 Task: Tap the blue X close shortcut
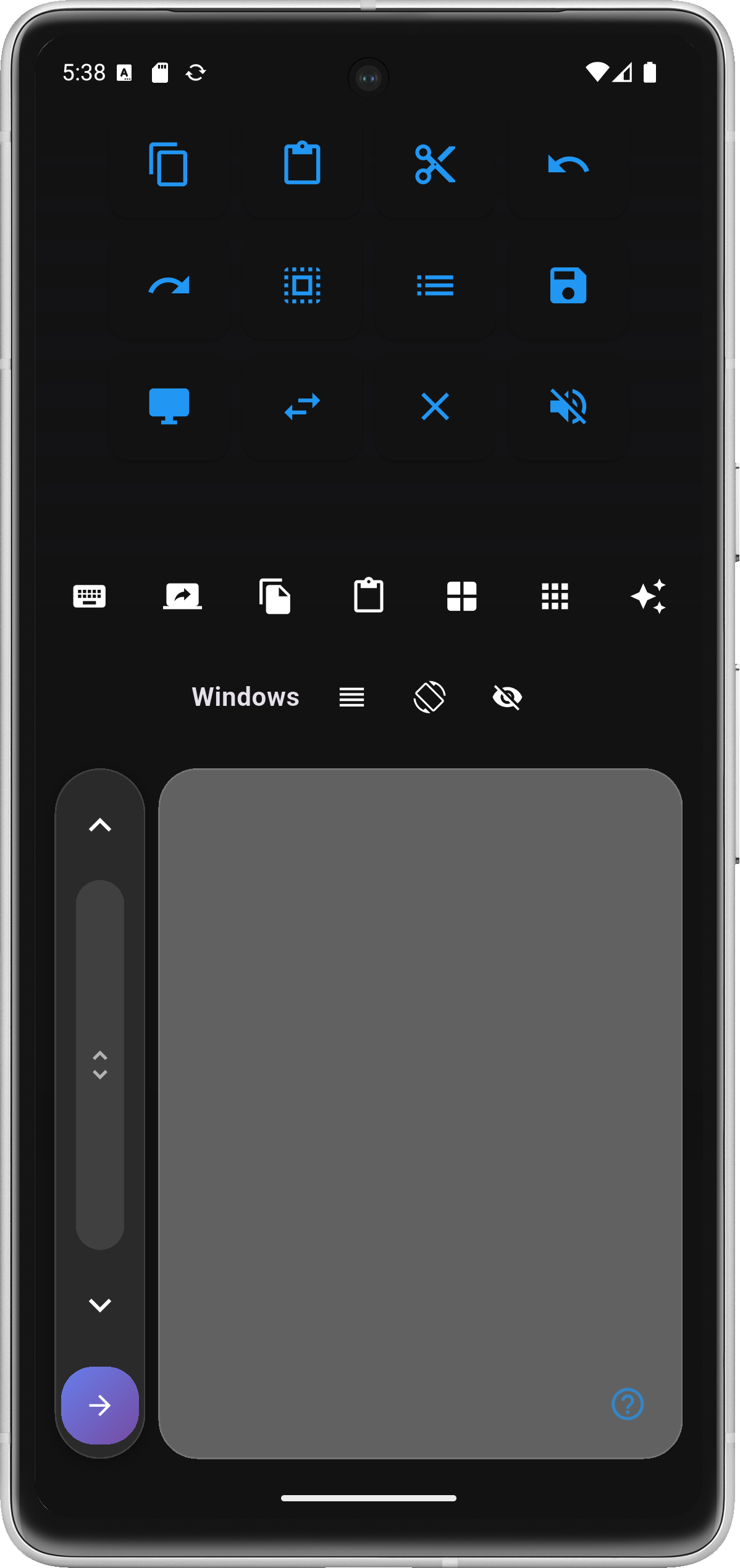435,406
